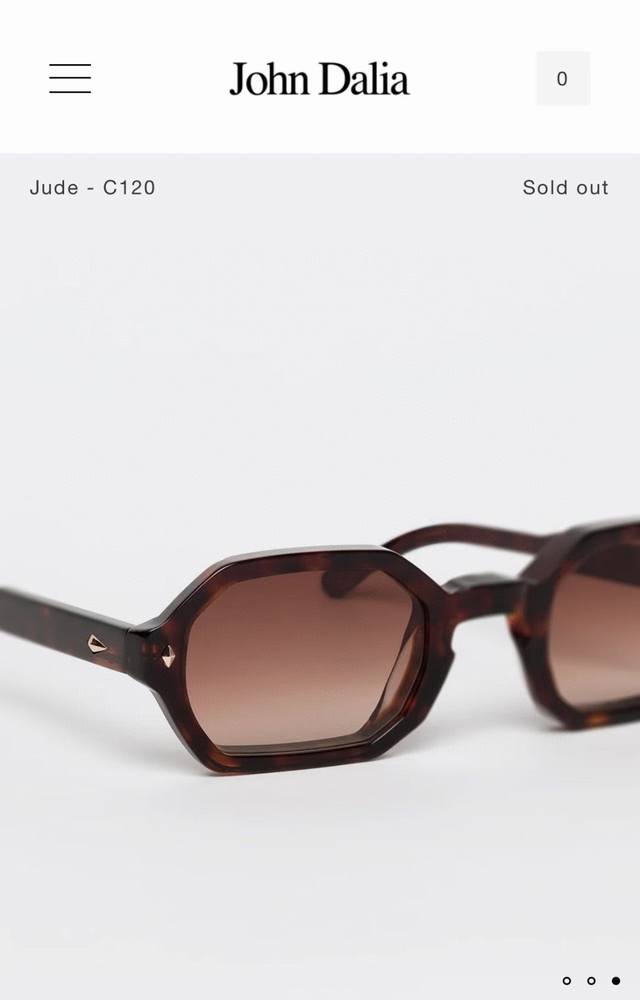Jump to the first product image dot

[567, 981]
